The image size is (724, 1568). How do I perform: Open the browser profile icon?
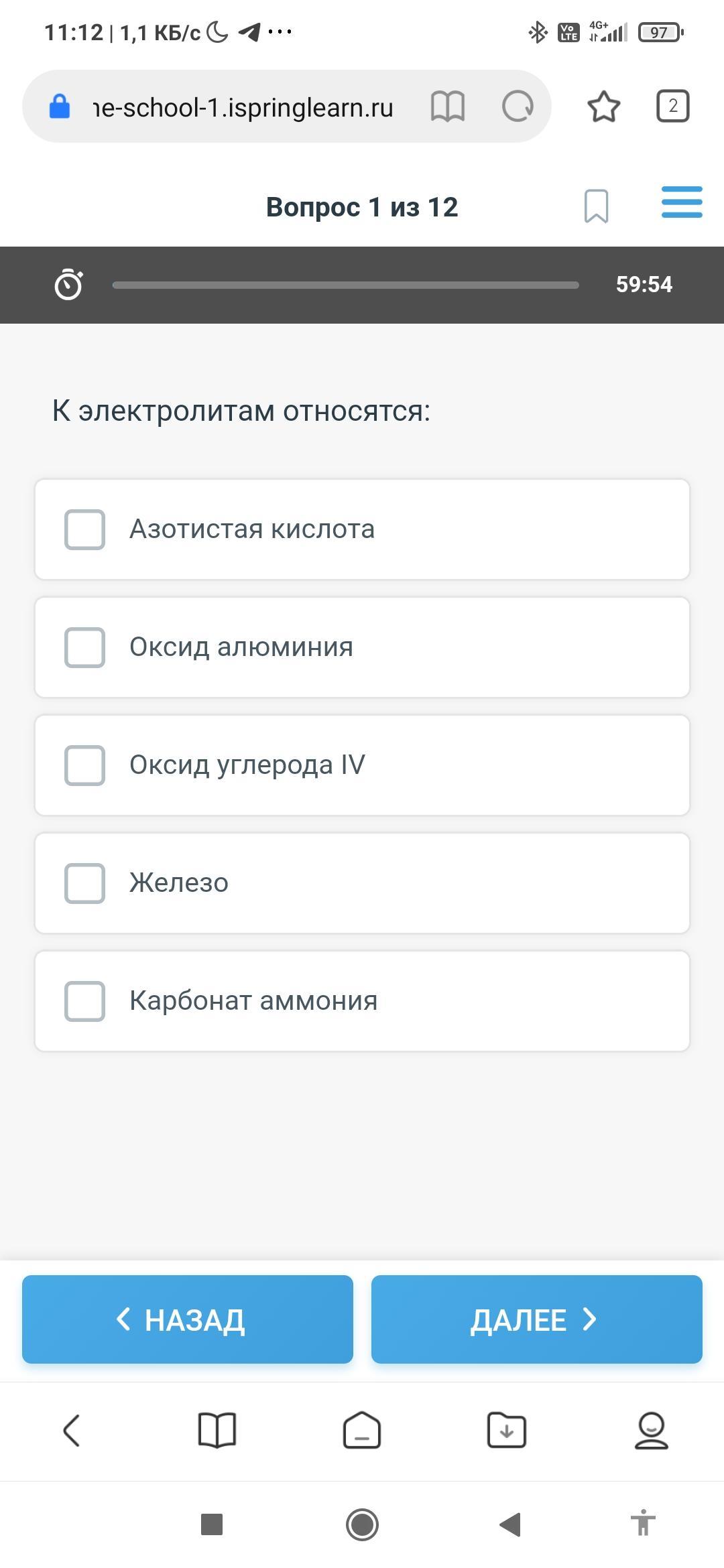652,1431
